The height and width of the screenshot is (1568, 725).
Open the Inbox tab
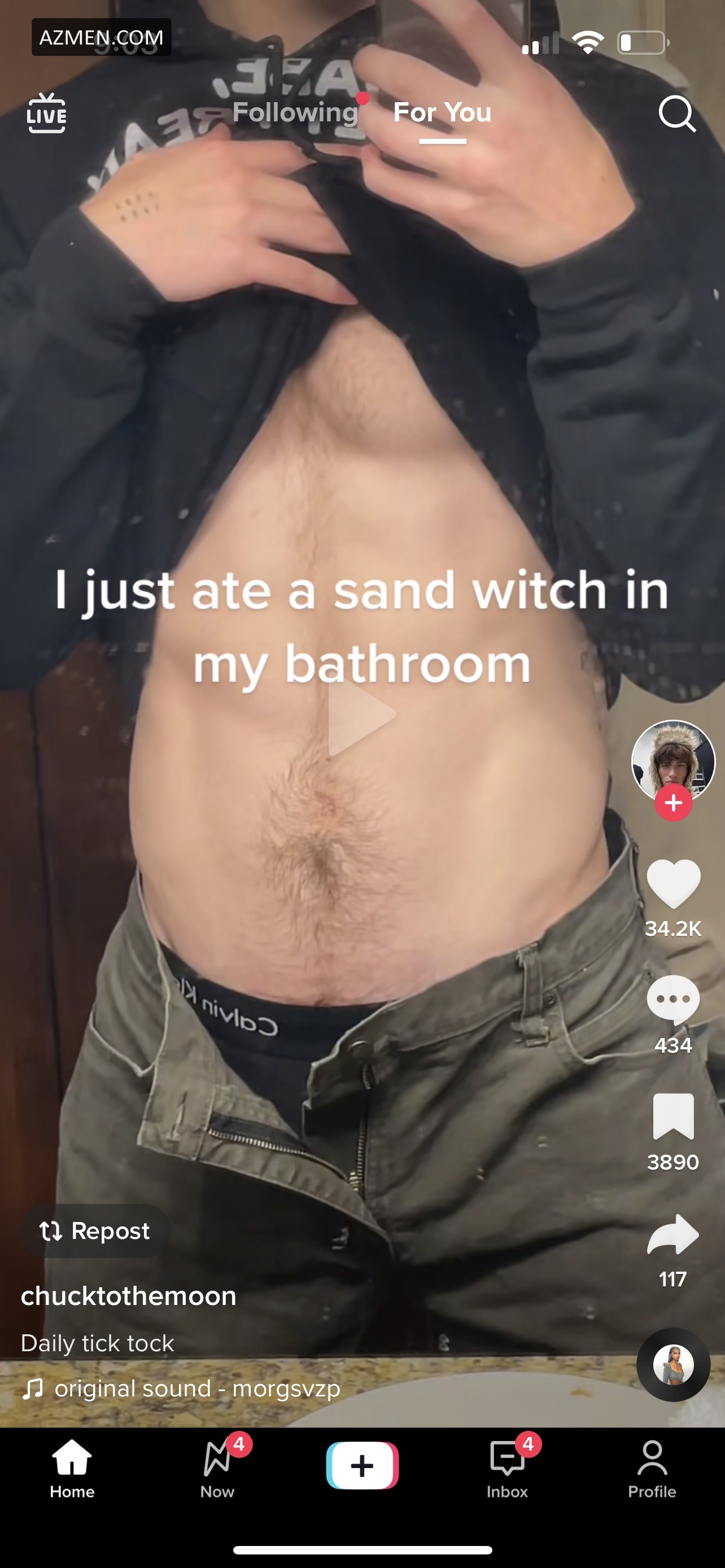507,1468
